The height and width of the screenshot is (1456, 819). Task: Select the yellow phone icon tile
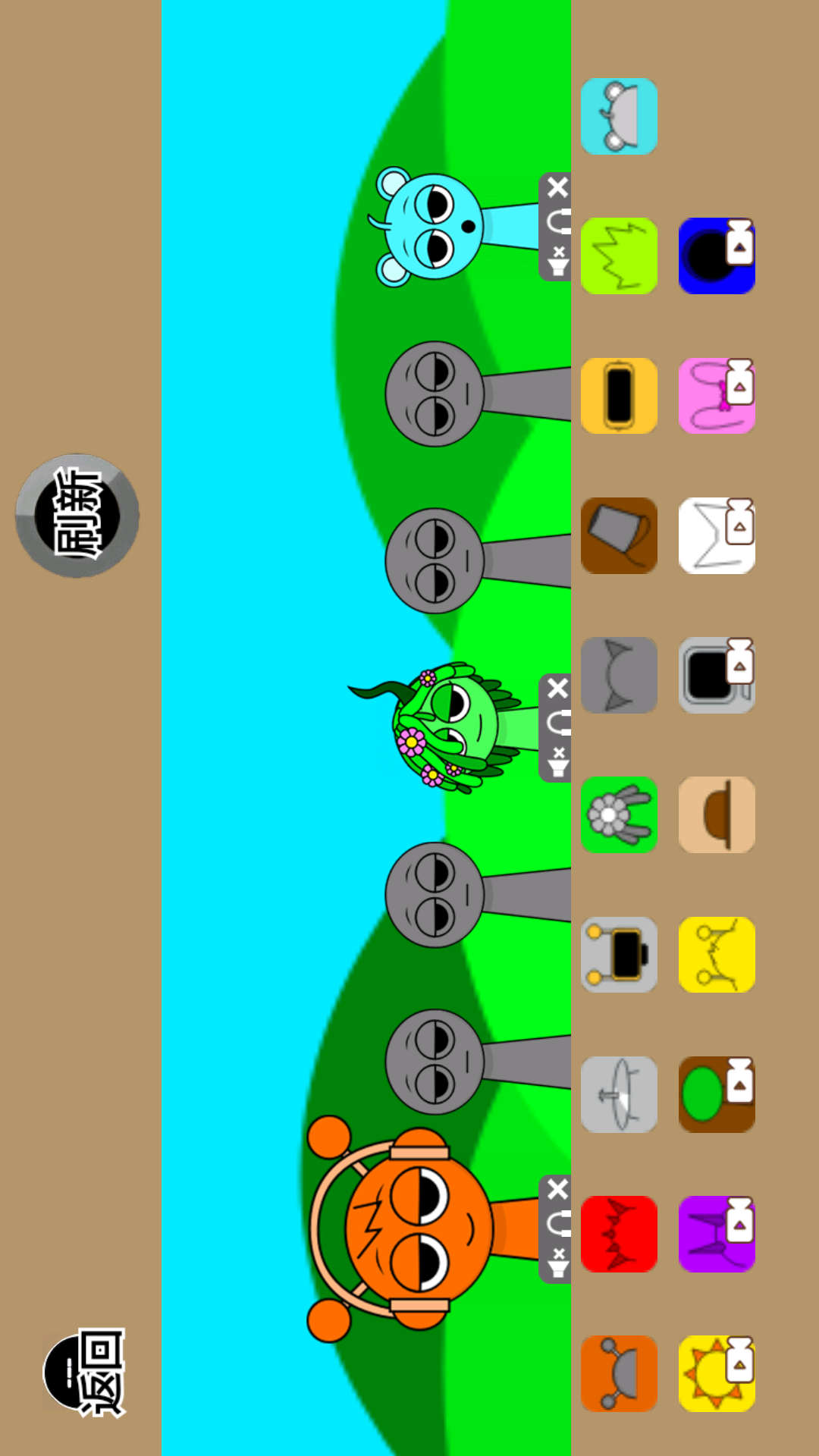pos(619,396)
